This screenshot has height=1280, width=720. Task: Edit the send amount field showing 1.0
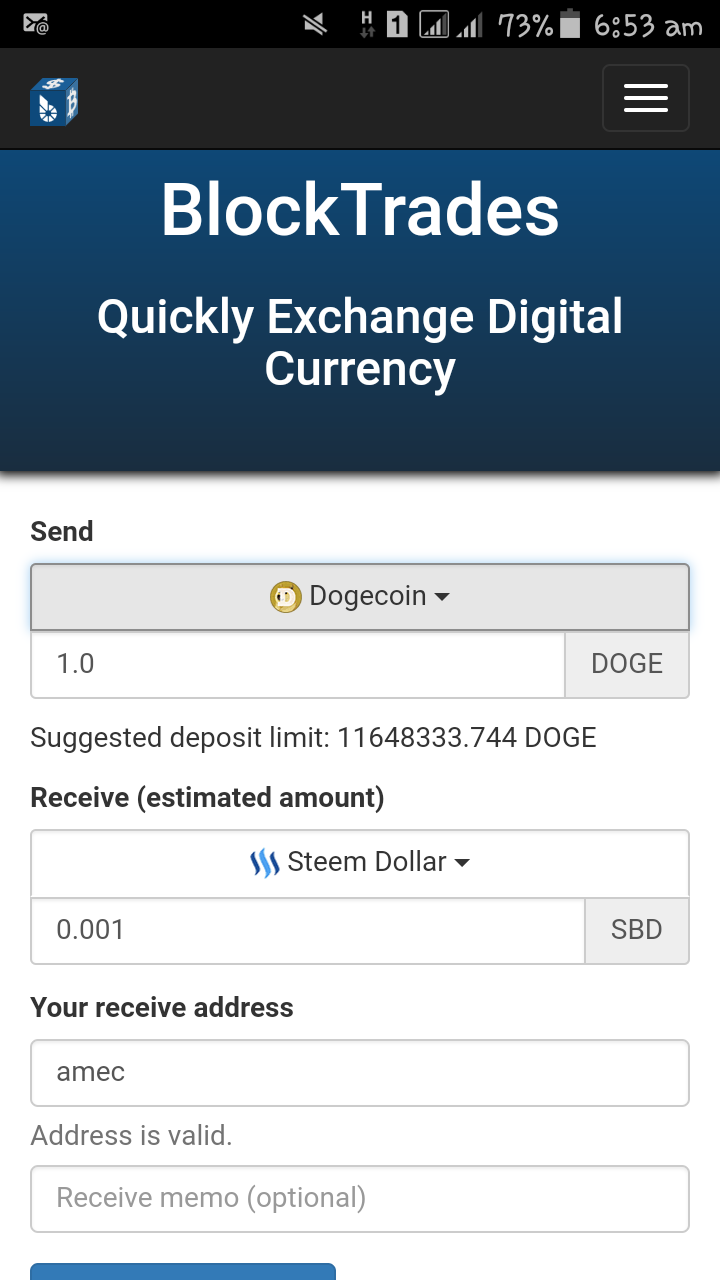[298, 664]
